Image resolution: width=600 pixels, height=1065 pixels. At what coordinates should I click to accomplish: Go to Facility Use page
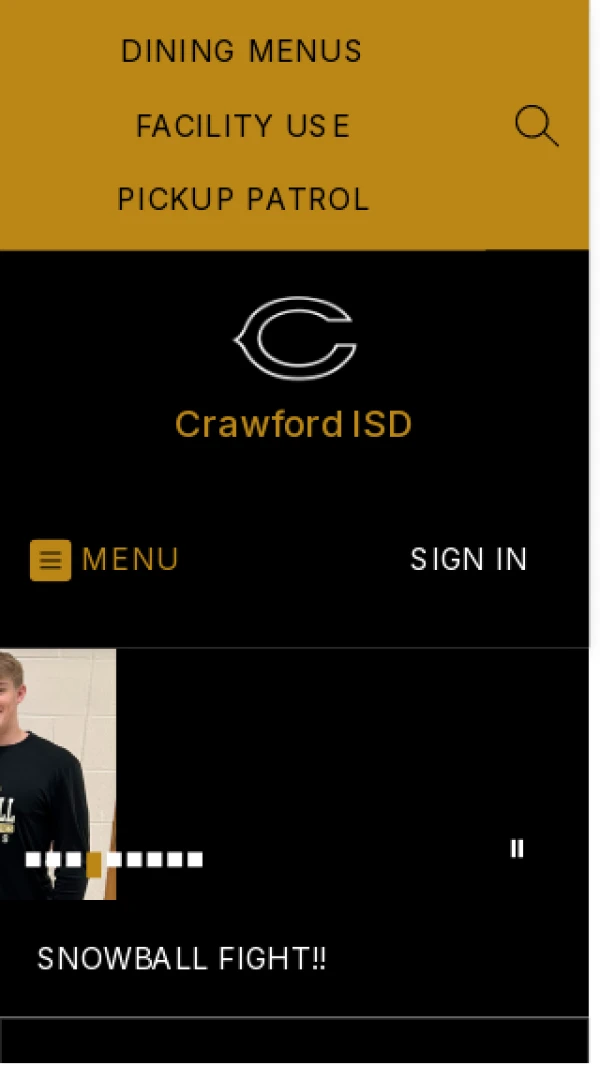coord(243,126)
